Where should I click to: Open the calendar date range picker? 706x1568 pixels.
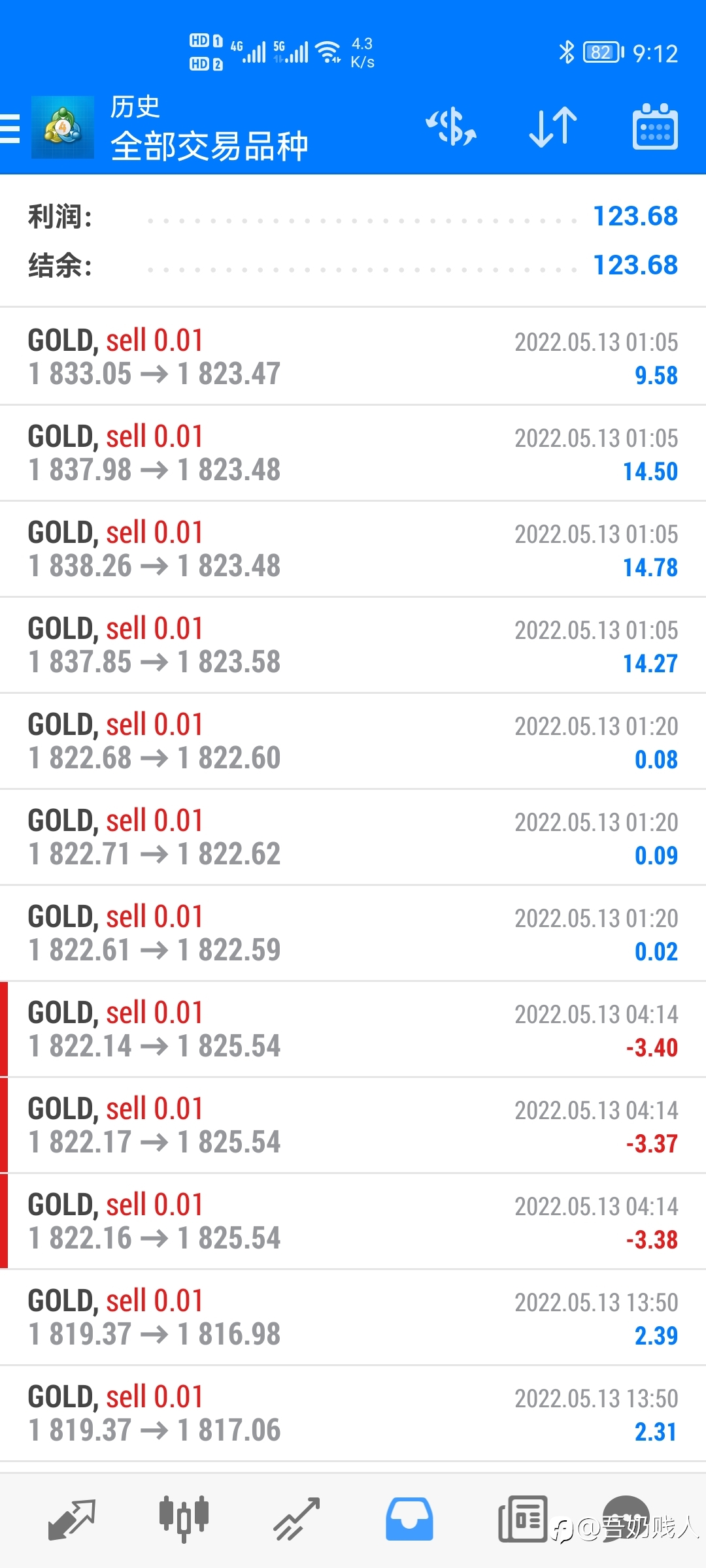[x=655, y=127]
